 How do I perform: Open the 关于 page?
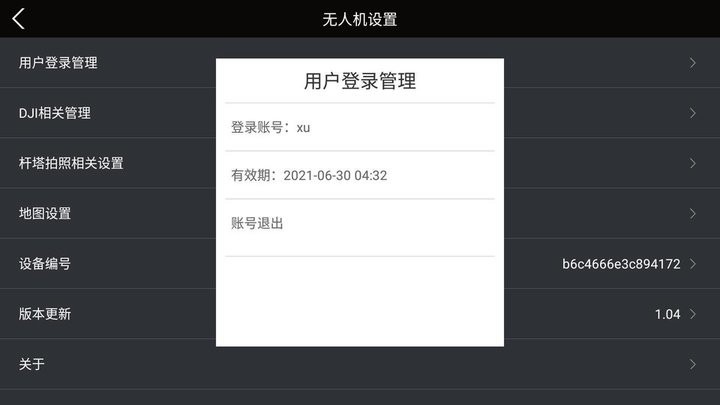(32, 364)
